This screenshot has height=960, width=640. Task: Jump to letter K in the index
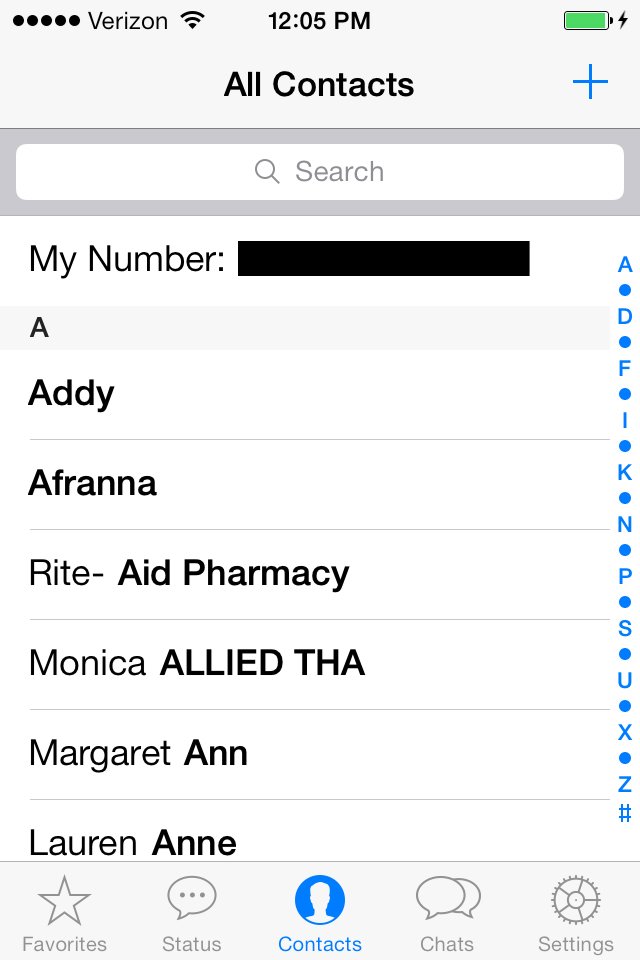[x=625, y=472]
